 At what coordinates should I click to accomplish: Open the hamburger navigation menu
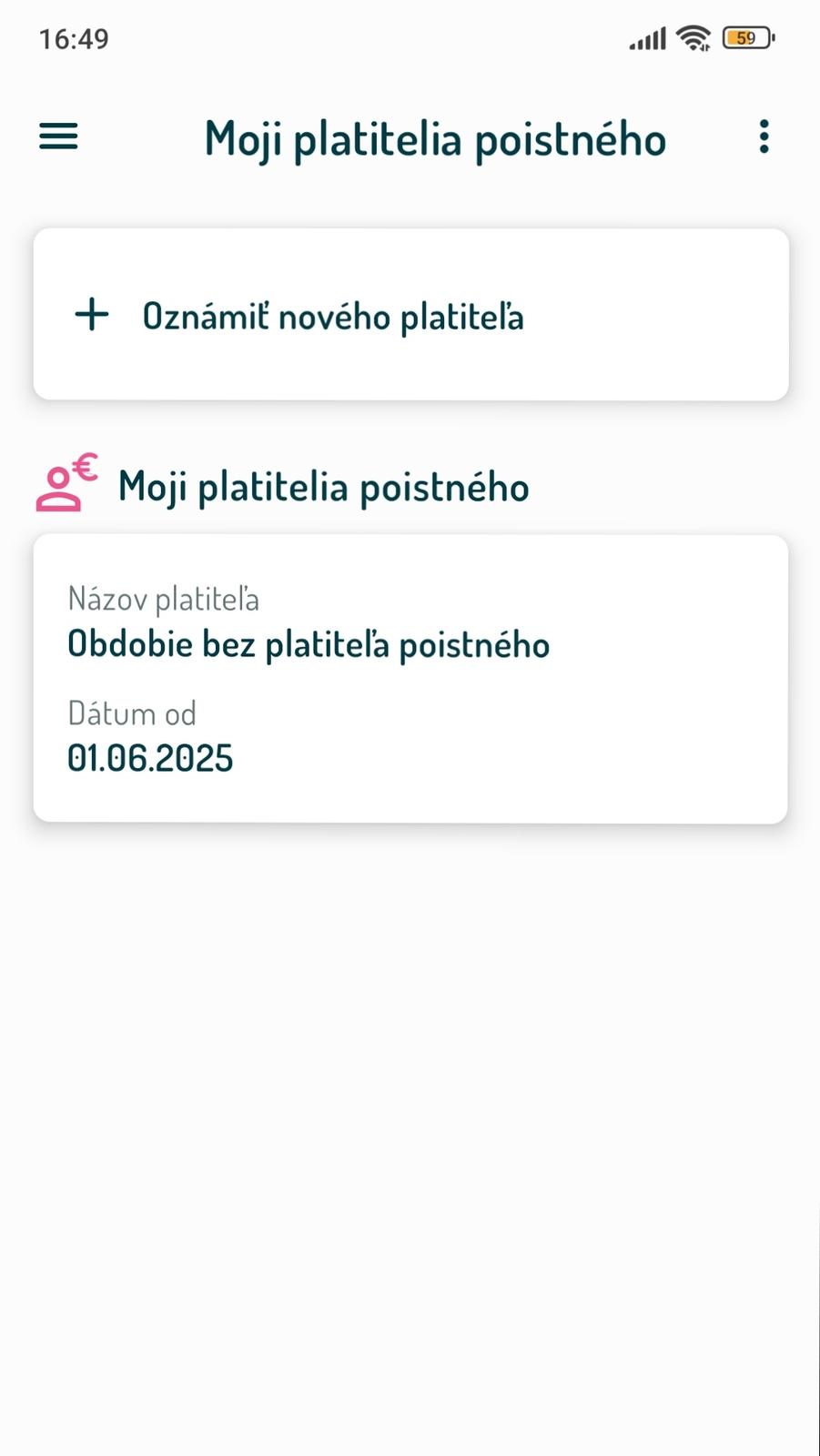click(58, 137)
